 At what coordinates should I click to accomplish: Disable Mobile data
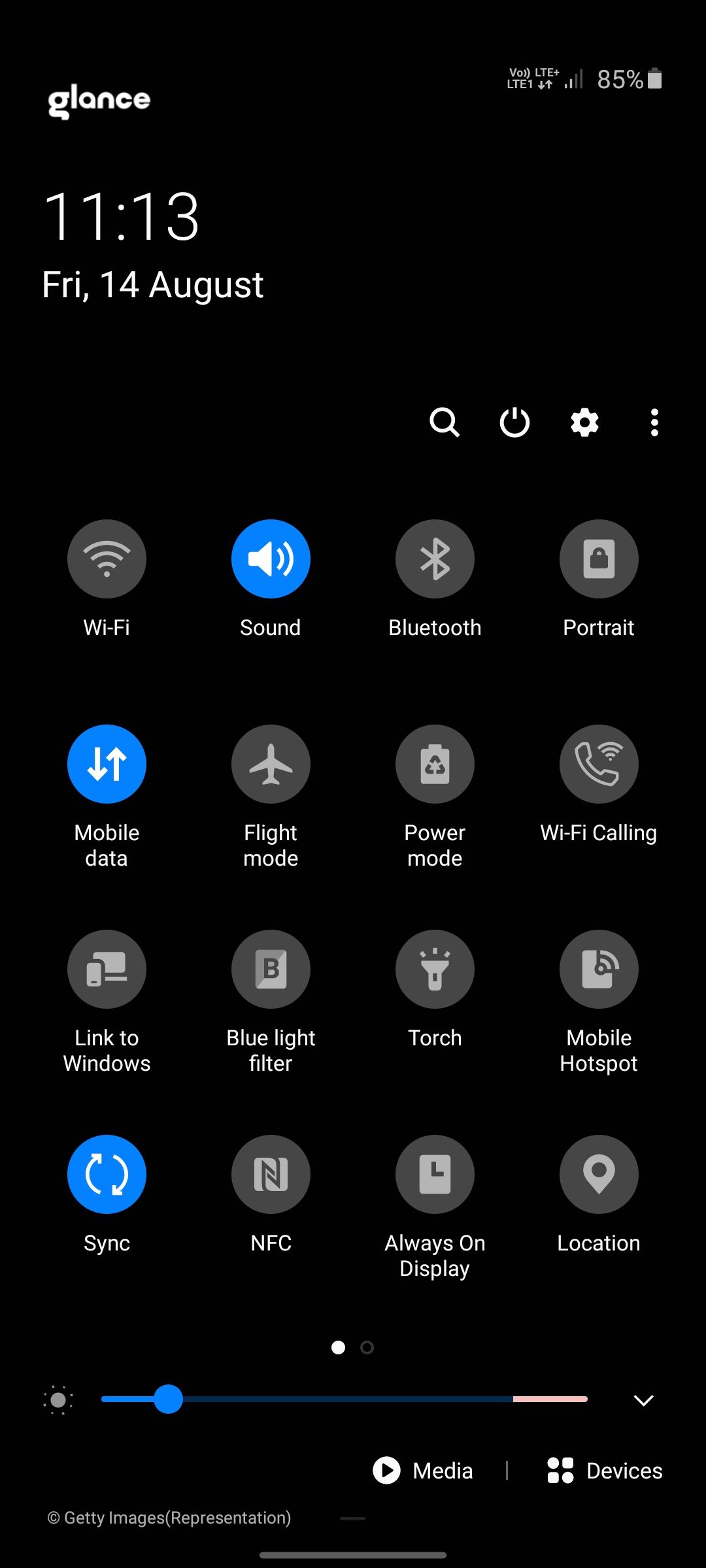tap(107, 764)
